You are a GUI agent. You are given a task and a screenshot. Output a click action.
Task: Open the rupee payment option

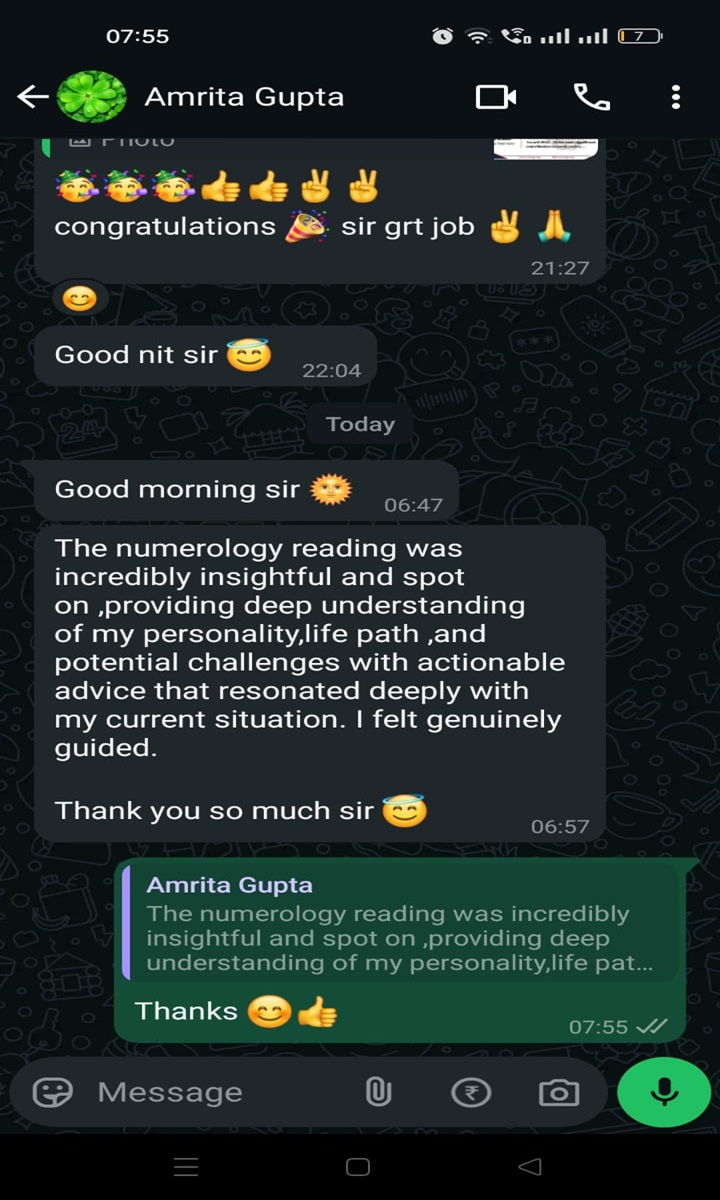tap(471, 1092)
